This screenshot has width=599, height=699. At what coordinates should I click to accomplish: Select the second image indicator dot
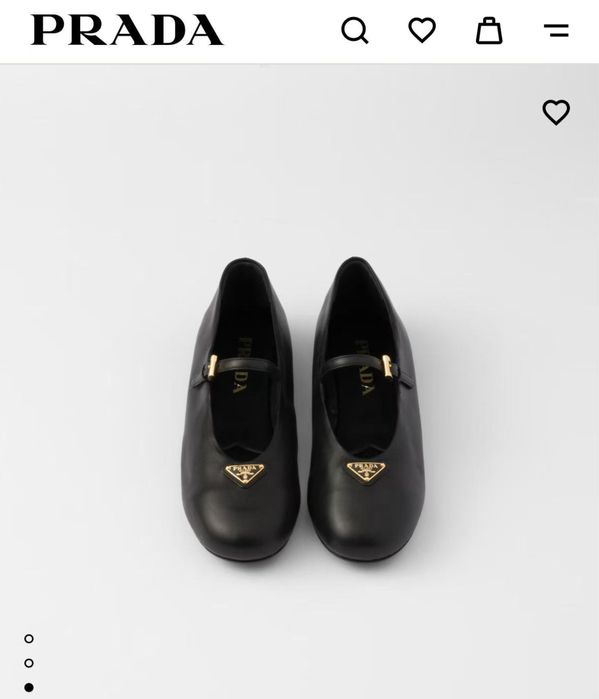29,663
